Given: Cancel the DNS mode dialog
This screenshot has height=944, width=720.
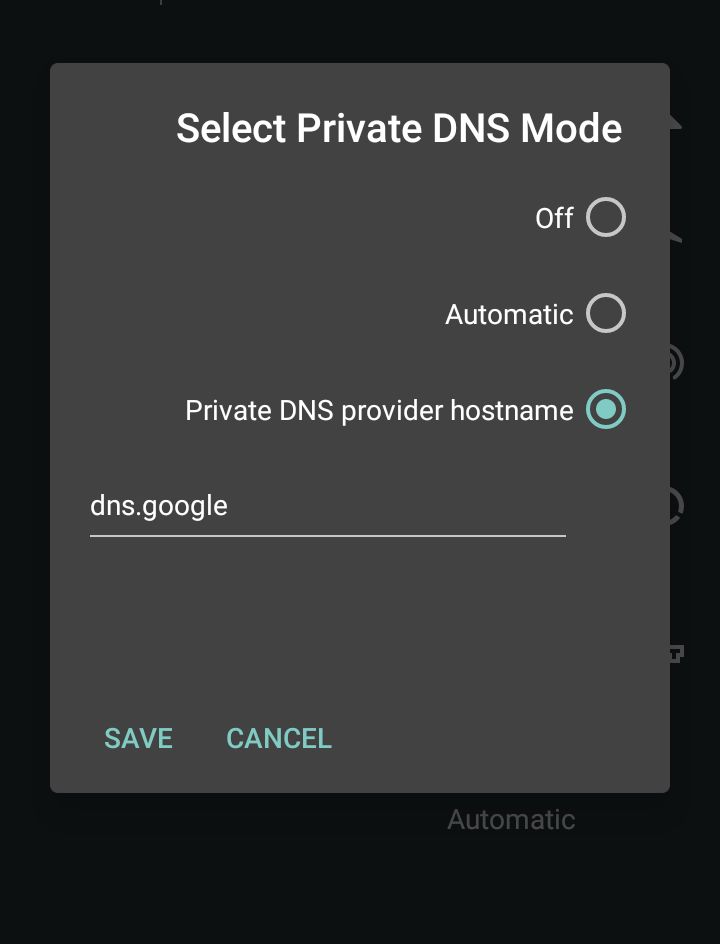Looking at the screenshot, I should tap(279, 739).
